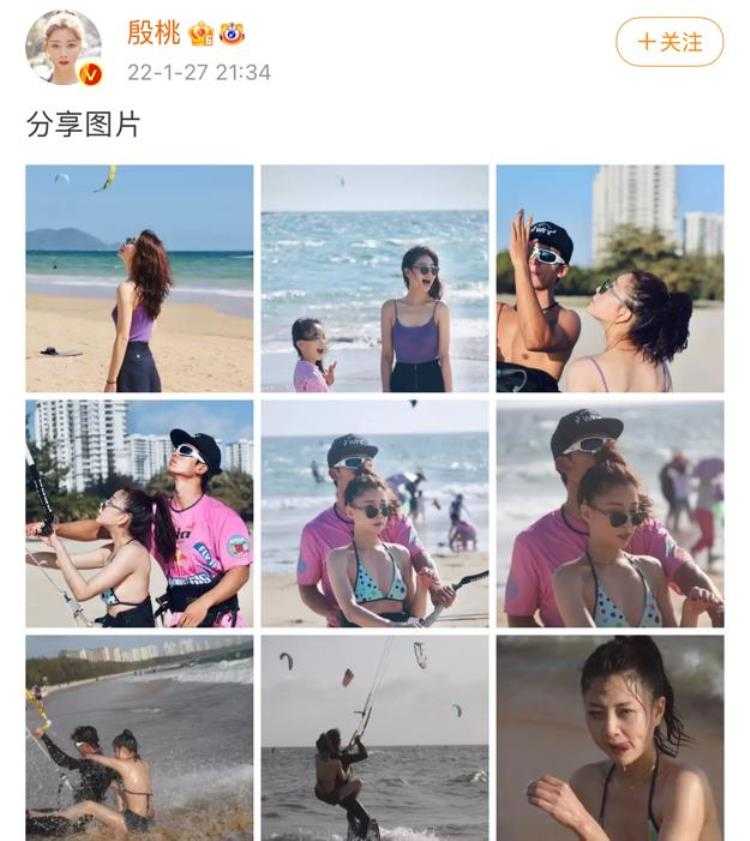The image size is (750, 841).
Task: Open photo of kitesurfer jumping over water
Action: point(375,738)
